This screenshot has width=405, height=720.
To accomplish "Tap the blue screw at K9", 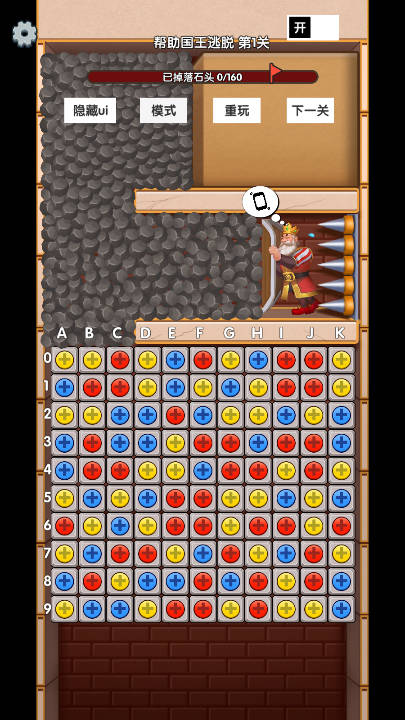I will click(341, 609).
